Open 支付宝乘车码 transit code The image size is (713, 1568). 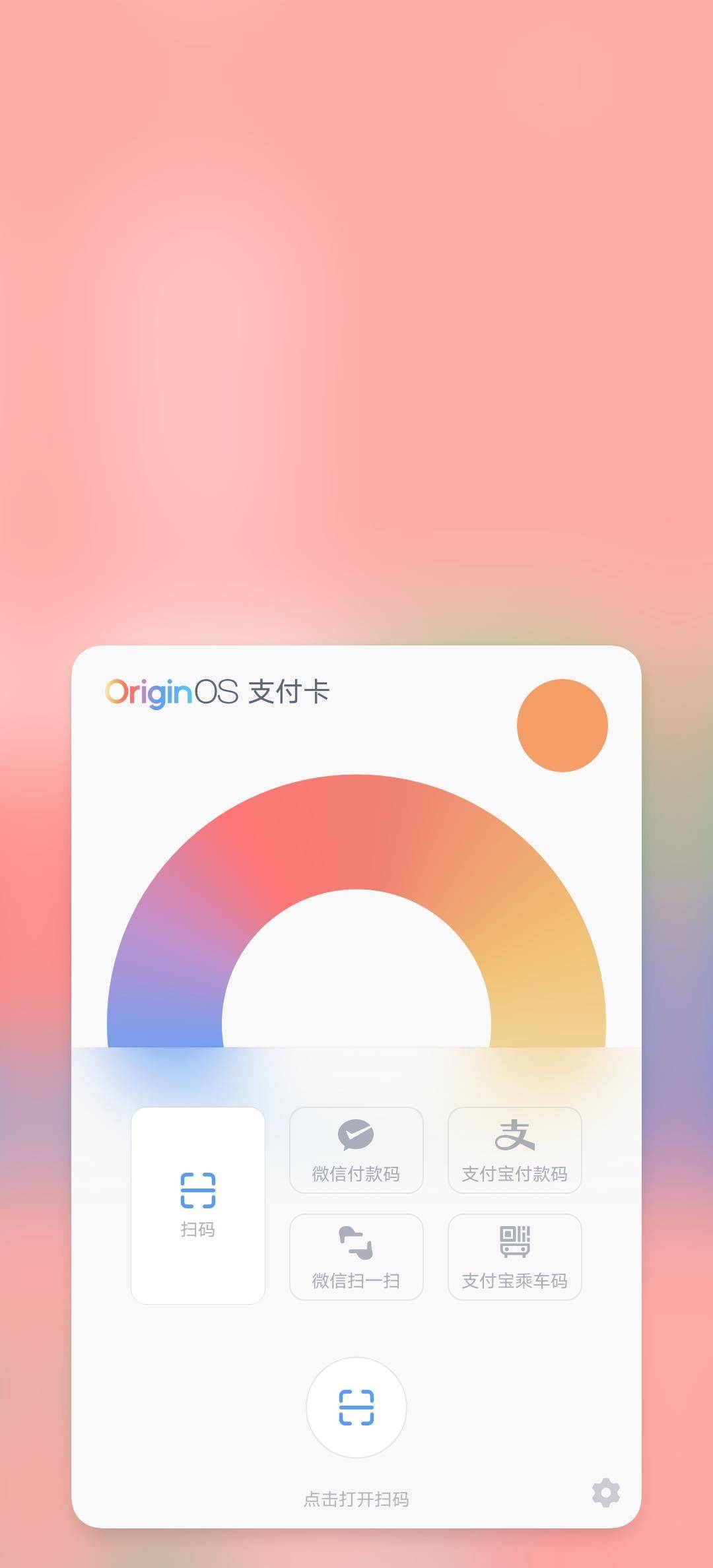(x=515, y=1257)
